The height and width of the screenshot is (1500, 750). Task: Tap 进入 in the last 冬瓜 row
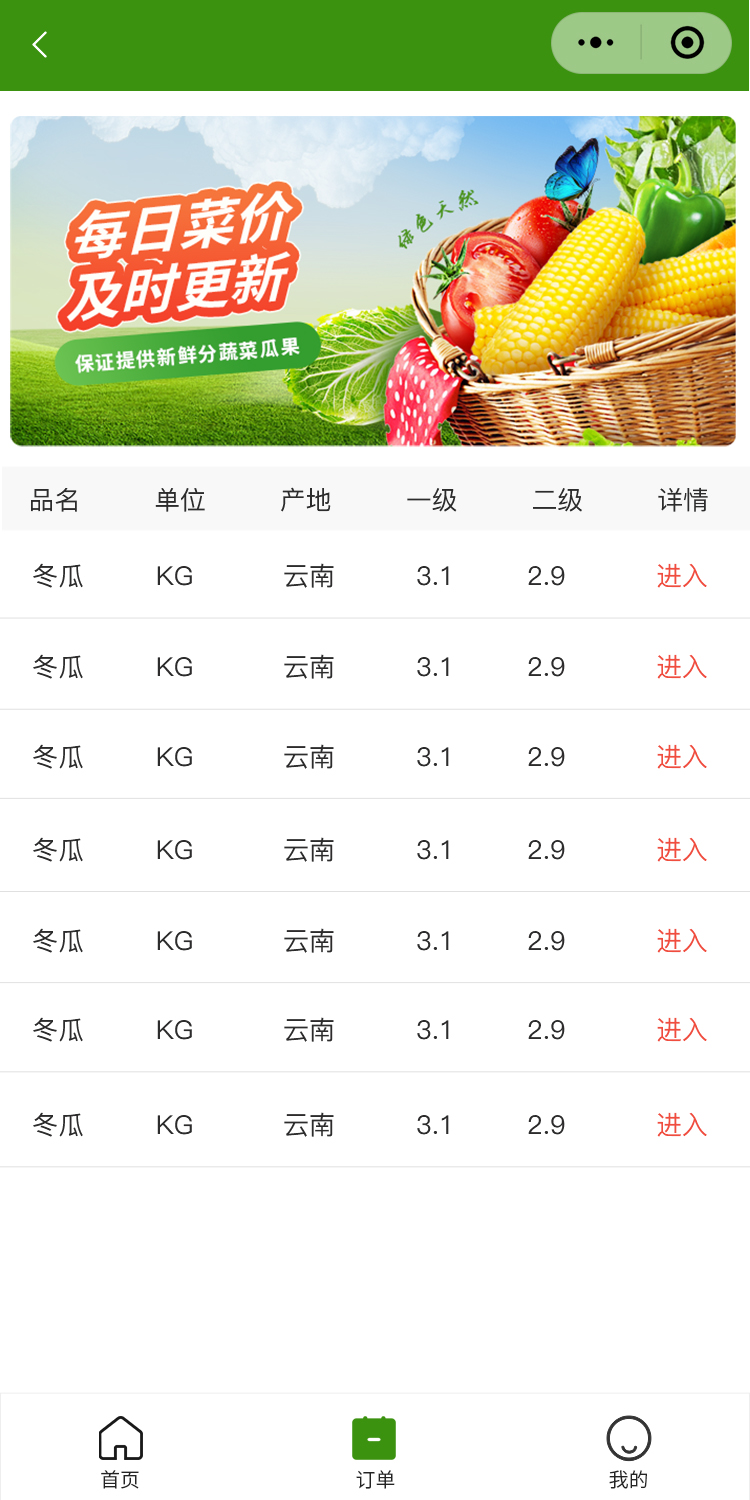point(681,1125)
